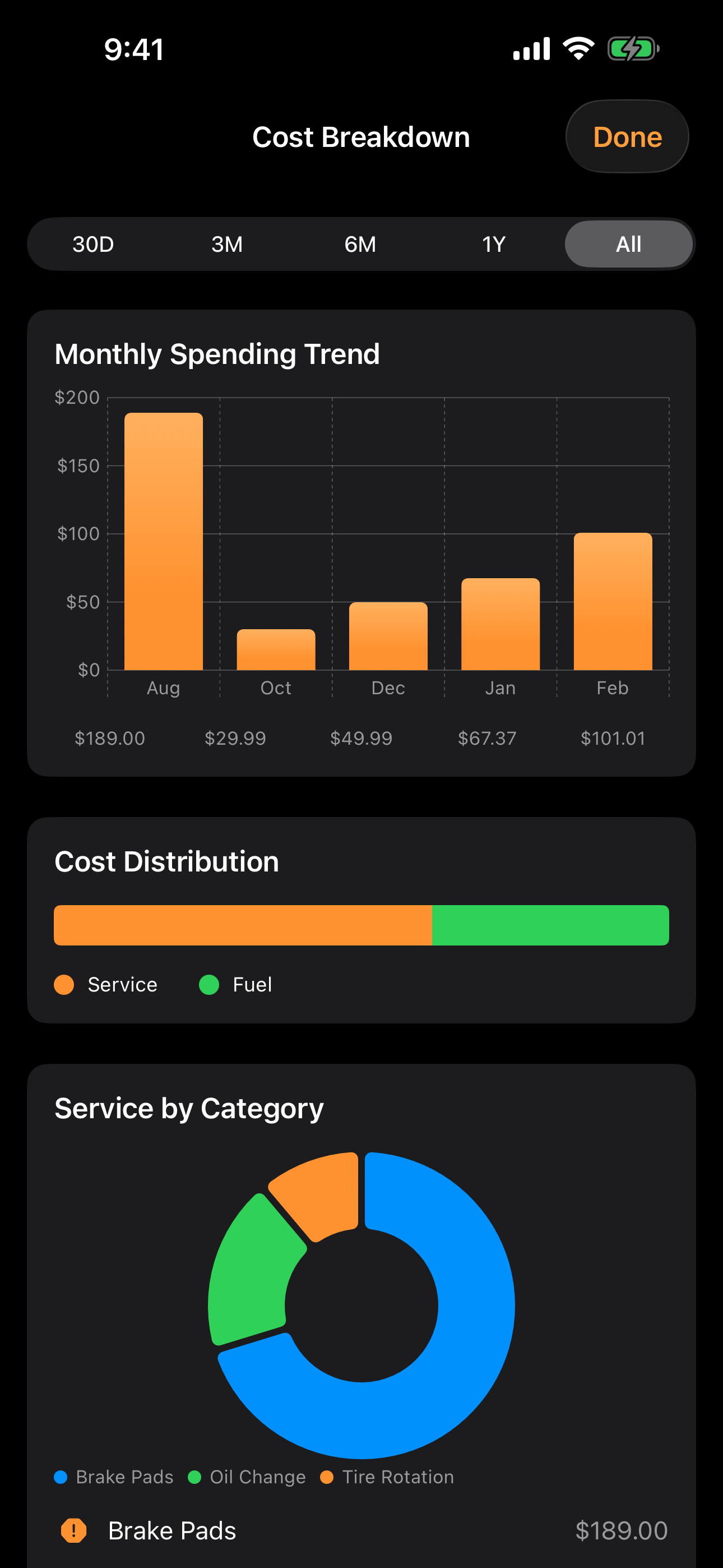Tap the Aug spending bar in the chart
Viewport: 723px width, 1568px height.
[x=163, y=542]
